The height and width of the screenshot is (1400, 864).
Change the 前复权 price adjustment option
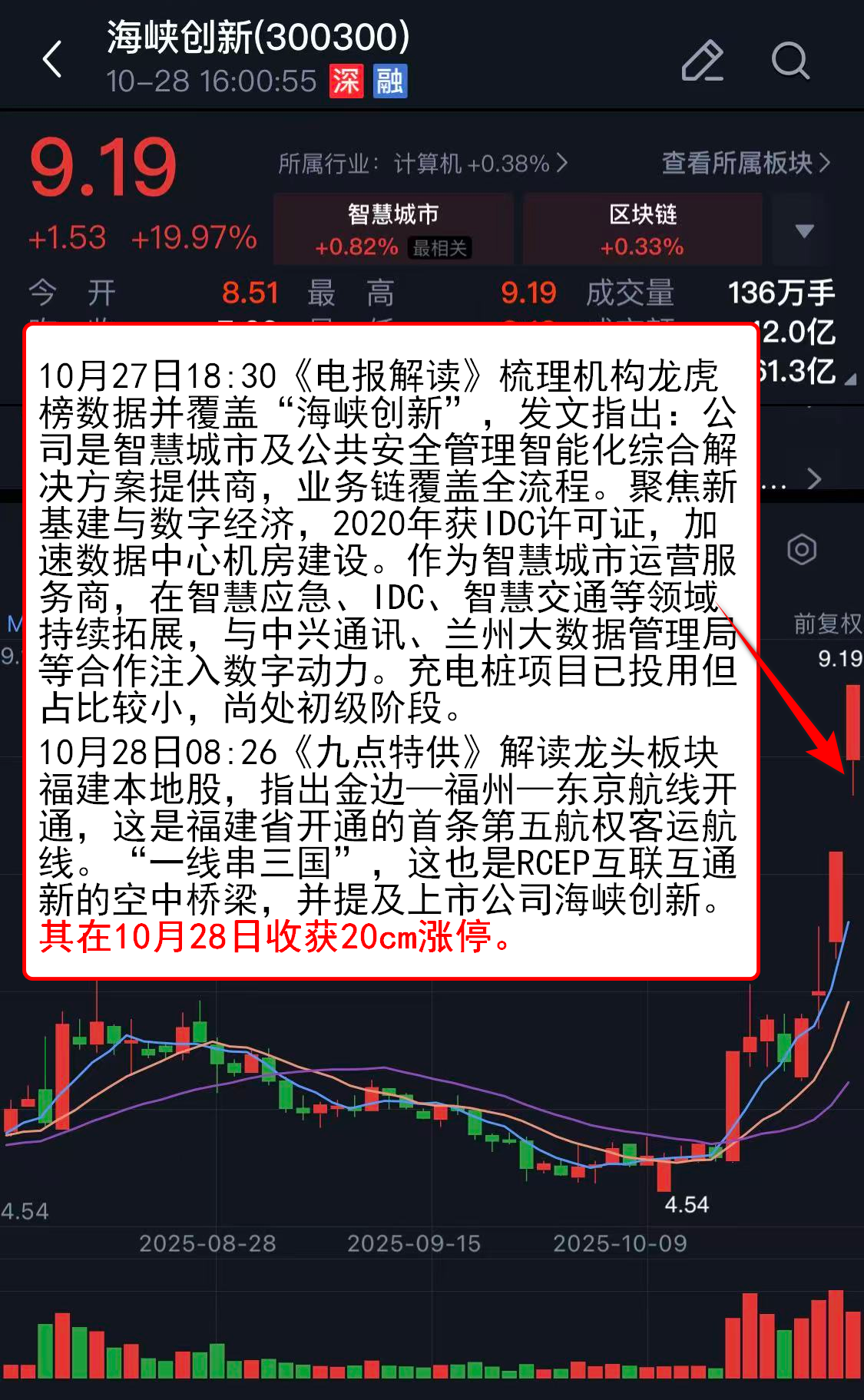827,624
